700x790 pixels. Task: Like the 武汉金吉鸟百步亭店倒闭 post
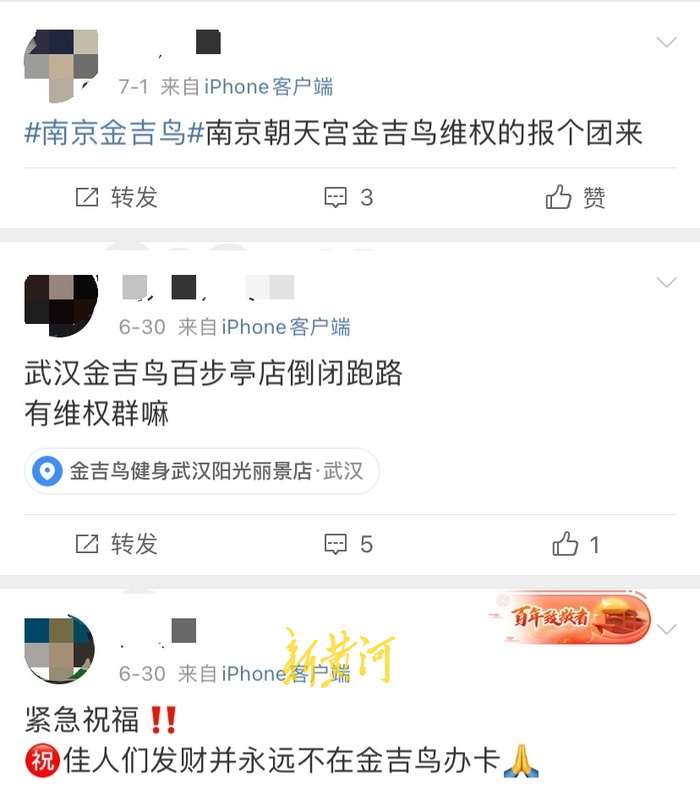pos(576,544)
